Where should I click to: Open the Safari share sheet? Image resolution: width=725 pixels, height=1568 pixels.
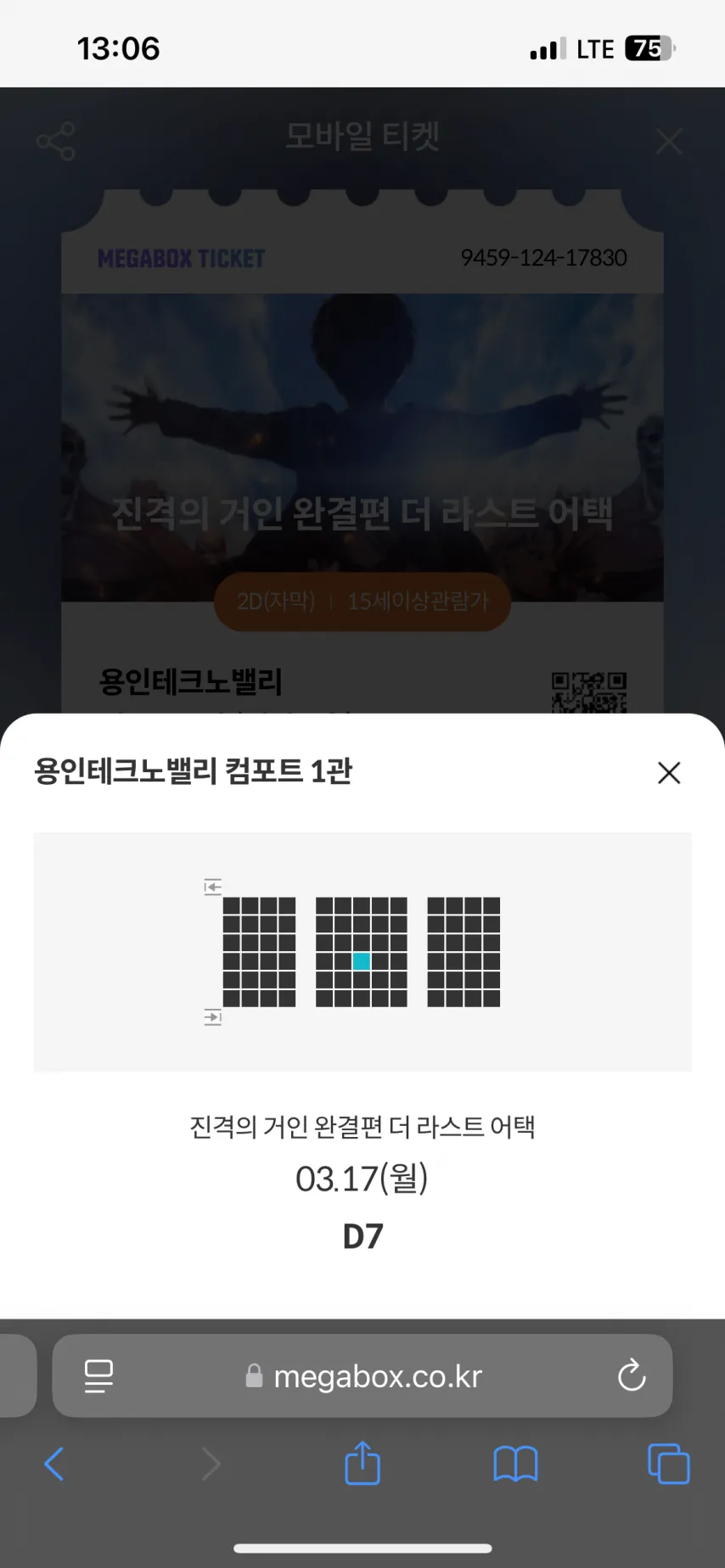click(362, 1464)
